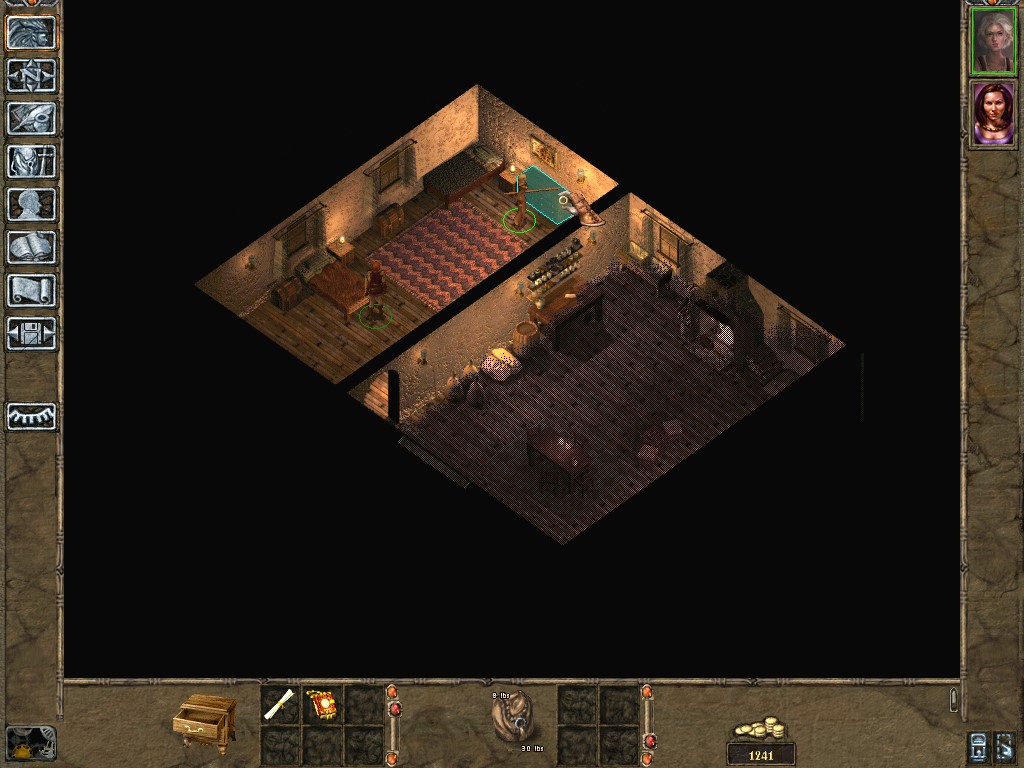Tap the rest eye button
This screenshot has height=768, width=1024.
31,417
